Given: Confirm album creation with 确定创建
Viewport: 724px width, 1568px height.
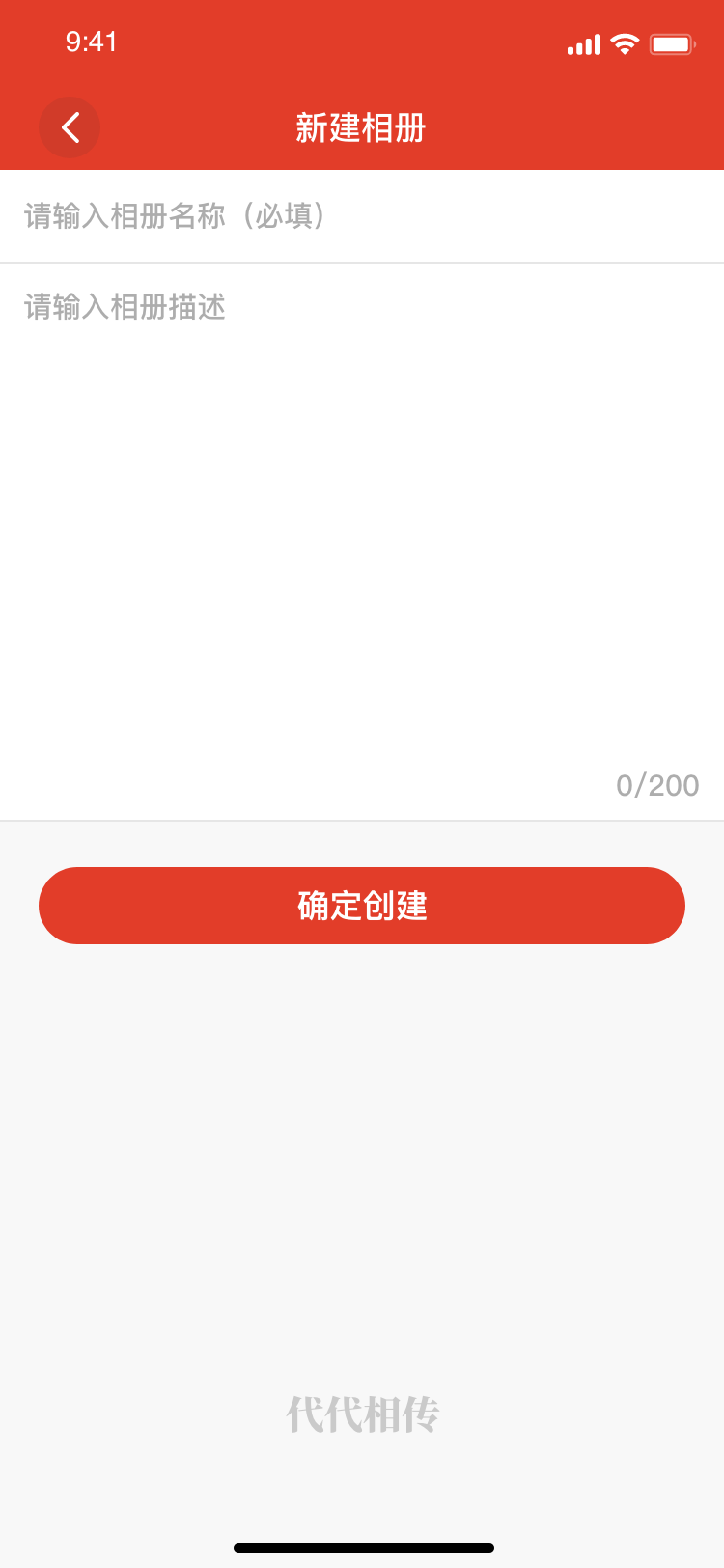Looking at the screenshot, I should [362, 906].
